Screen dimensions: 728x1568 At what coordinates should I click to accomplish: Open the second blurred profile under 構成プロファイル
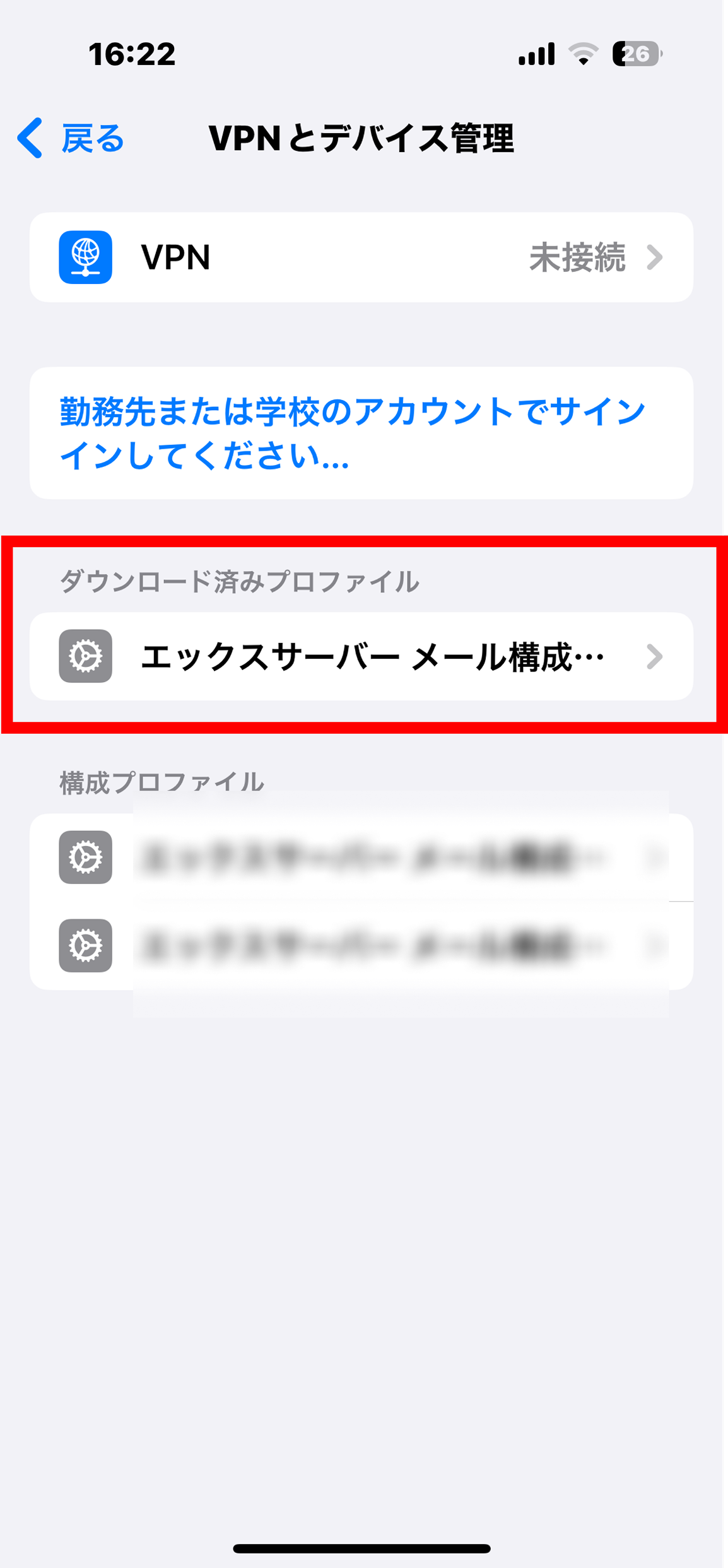[x=361, y=945]
